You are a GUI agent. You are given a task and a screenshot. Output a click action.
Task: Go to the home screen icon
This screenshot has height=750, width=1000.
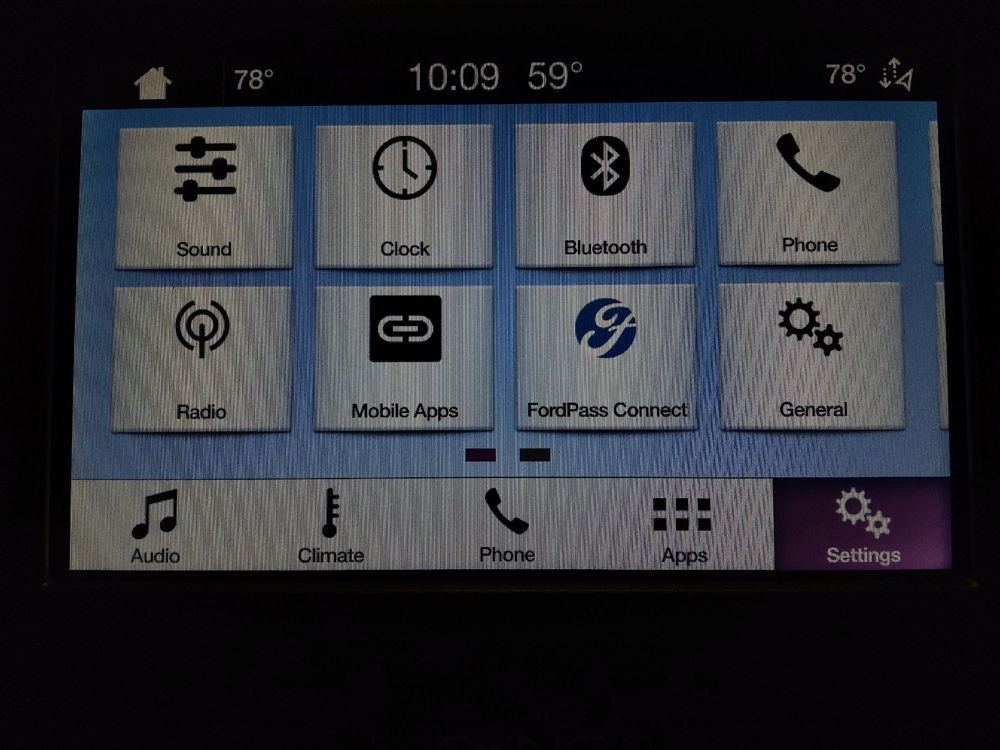[x=153, y=82]
